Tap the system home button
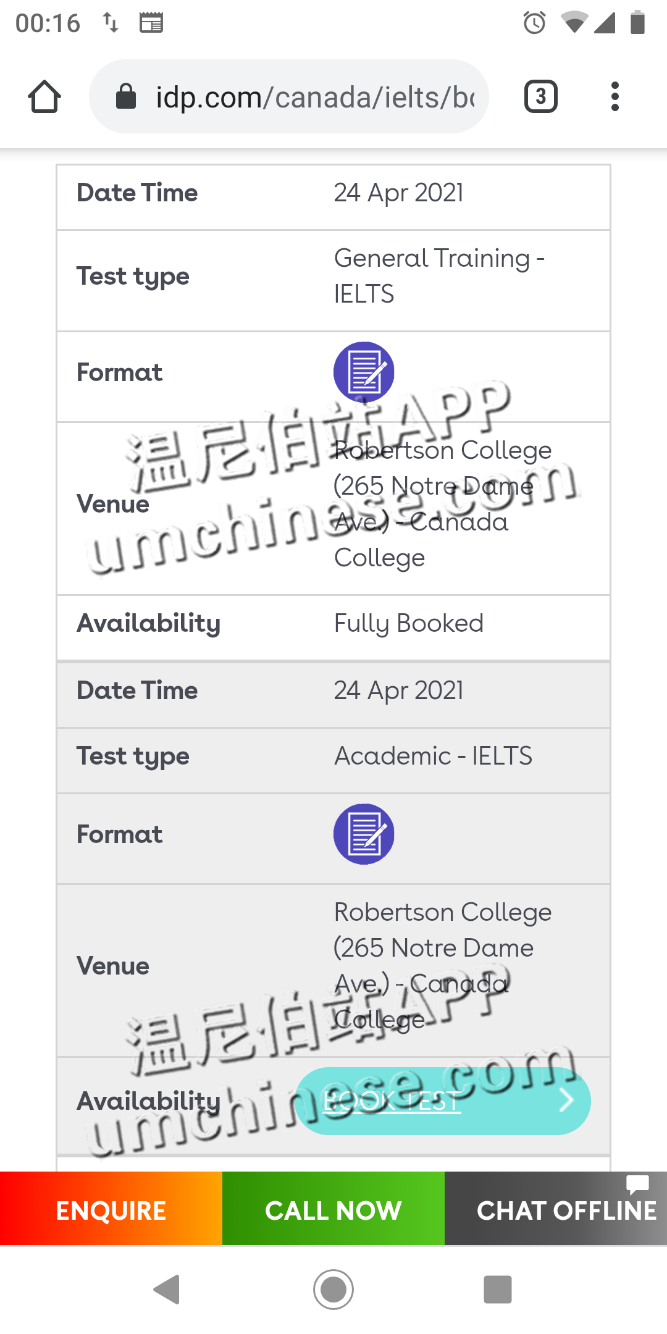The height and width of the screenshot is (1334, 667). coord(333,1290)
